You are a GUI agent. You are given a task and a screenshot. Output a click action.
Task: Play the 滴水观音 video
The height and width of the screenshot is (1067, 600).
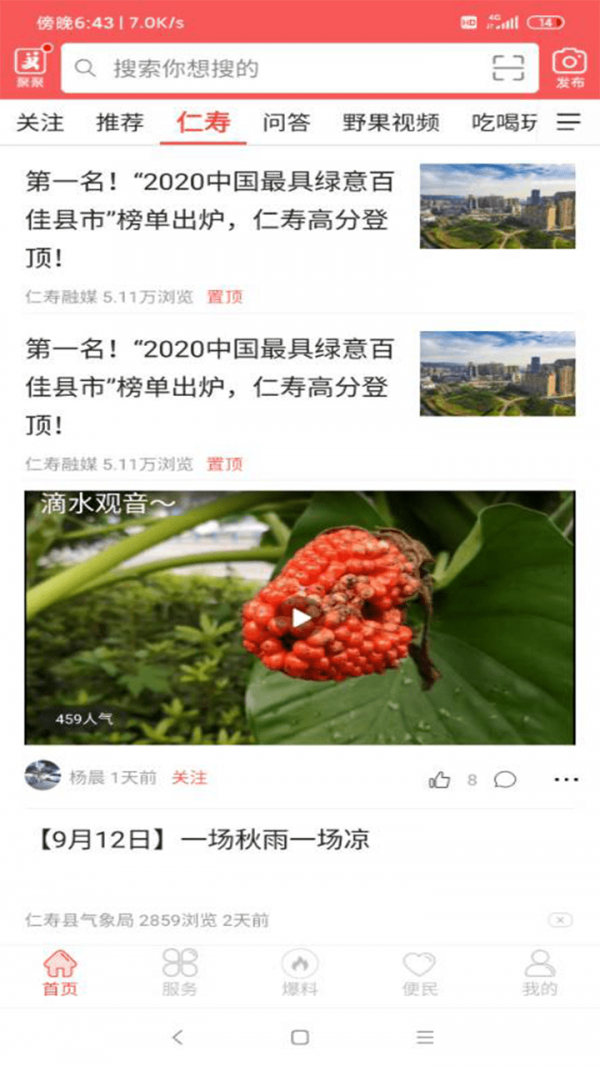point(300,617)
